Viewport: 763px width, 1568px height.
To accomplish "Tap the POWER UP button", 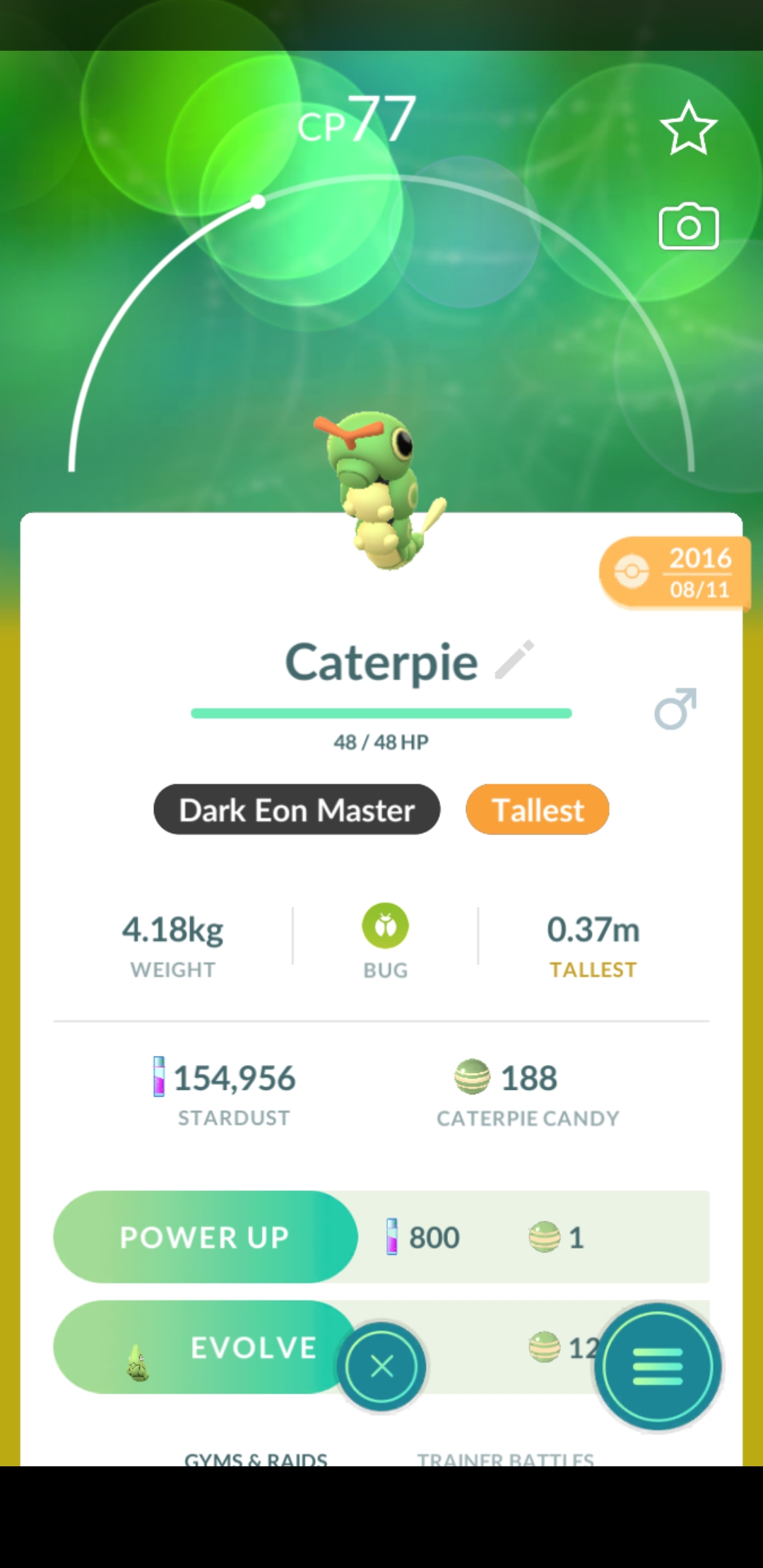I will [205, 1237].
